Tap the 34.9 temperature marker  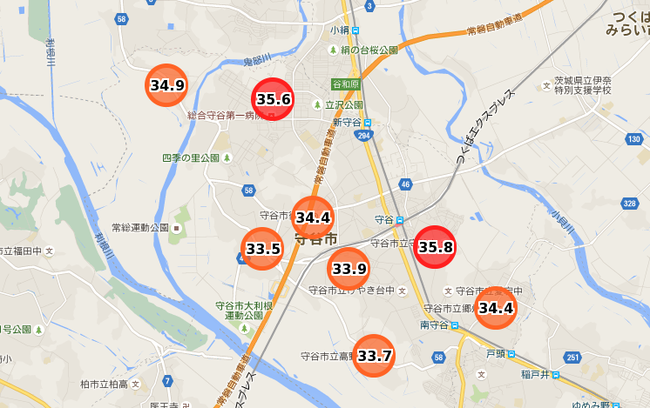(167, 86)
